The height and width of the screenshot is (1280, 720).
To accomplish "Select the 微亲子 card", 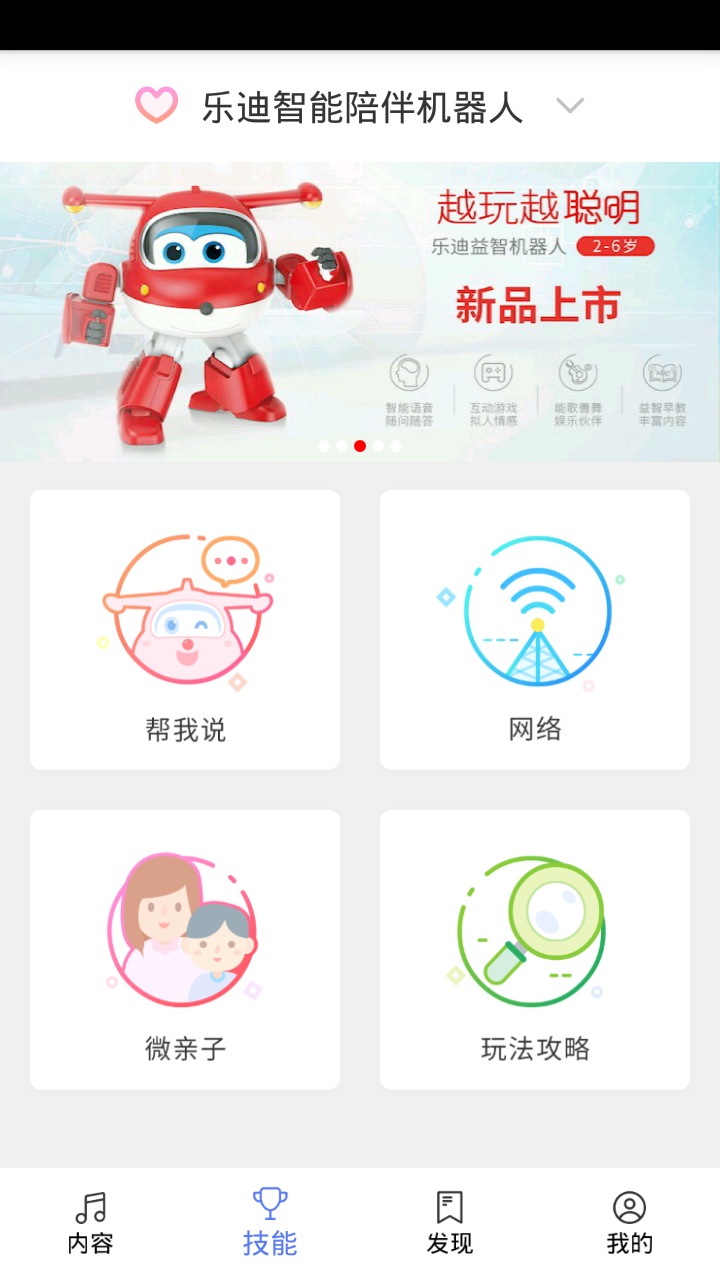I will 185,950.
